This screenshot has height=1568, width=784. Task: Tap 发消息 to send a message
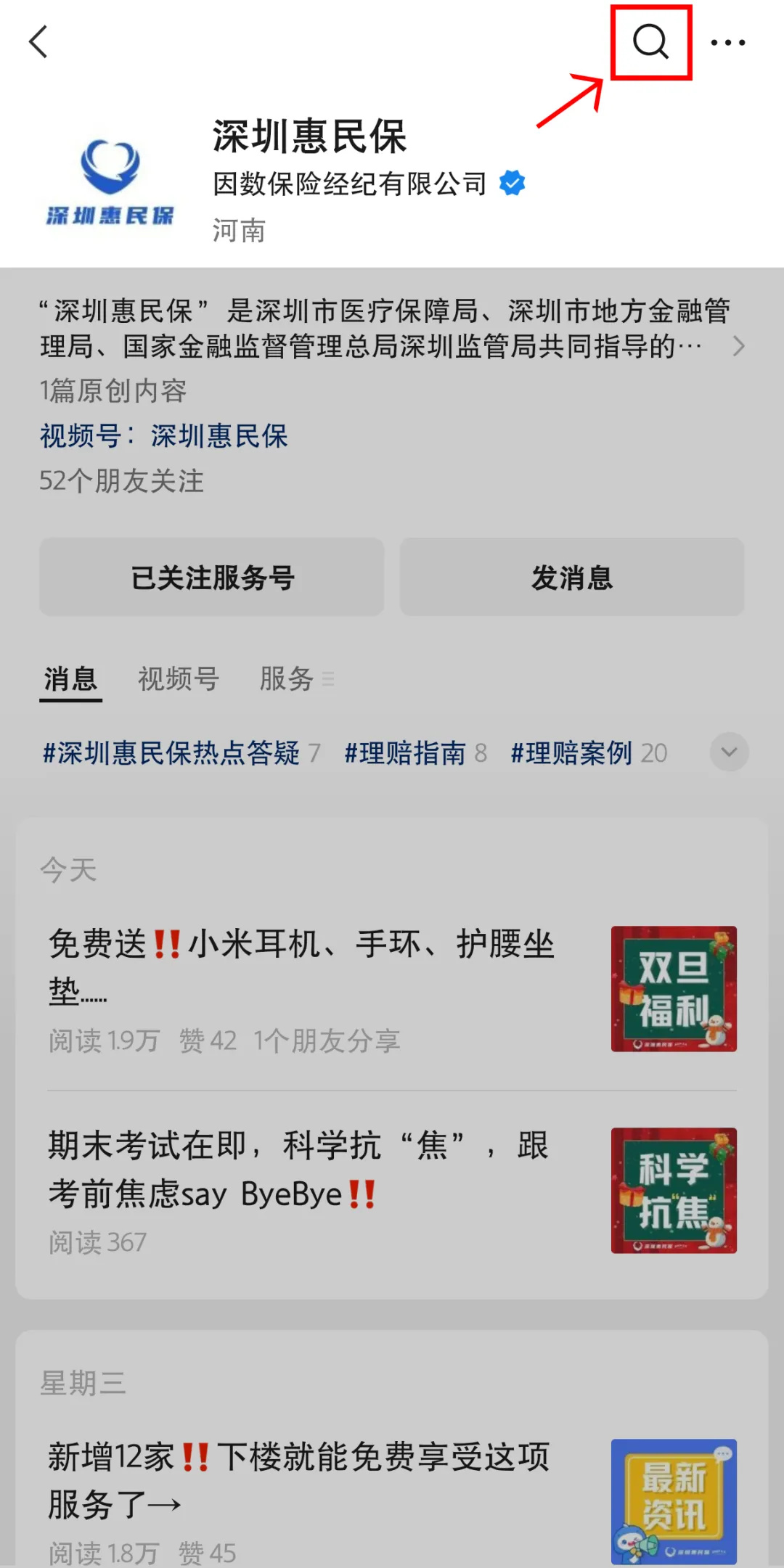(571, 578)
